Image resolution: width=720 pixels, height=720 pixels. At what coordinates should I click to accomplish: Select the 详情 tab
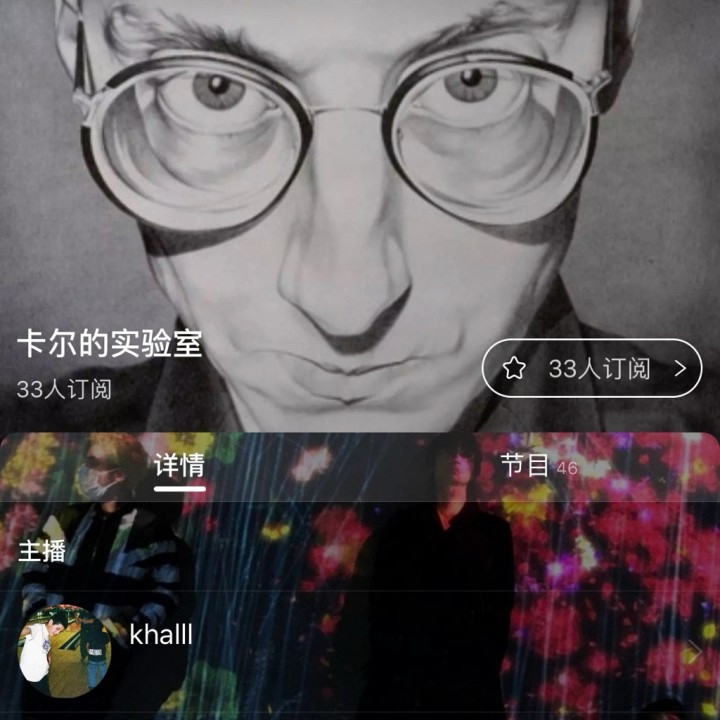tap(180, 466)
